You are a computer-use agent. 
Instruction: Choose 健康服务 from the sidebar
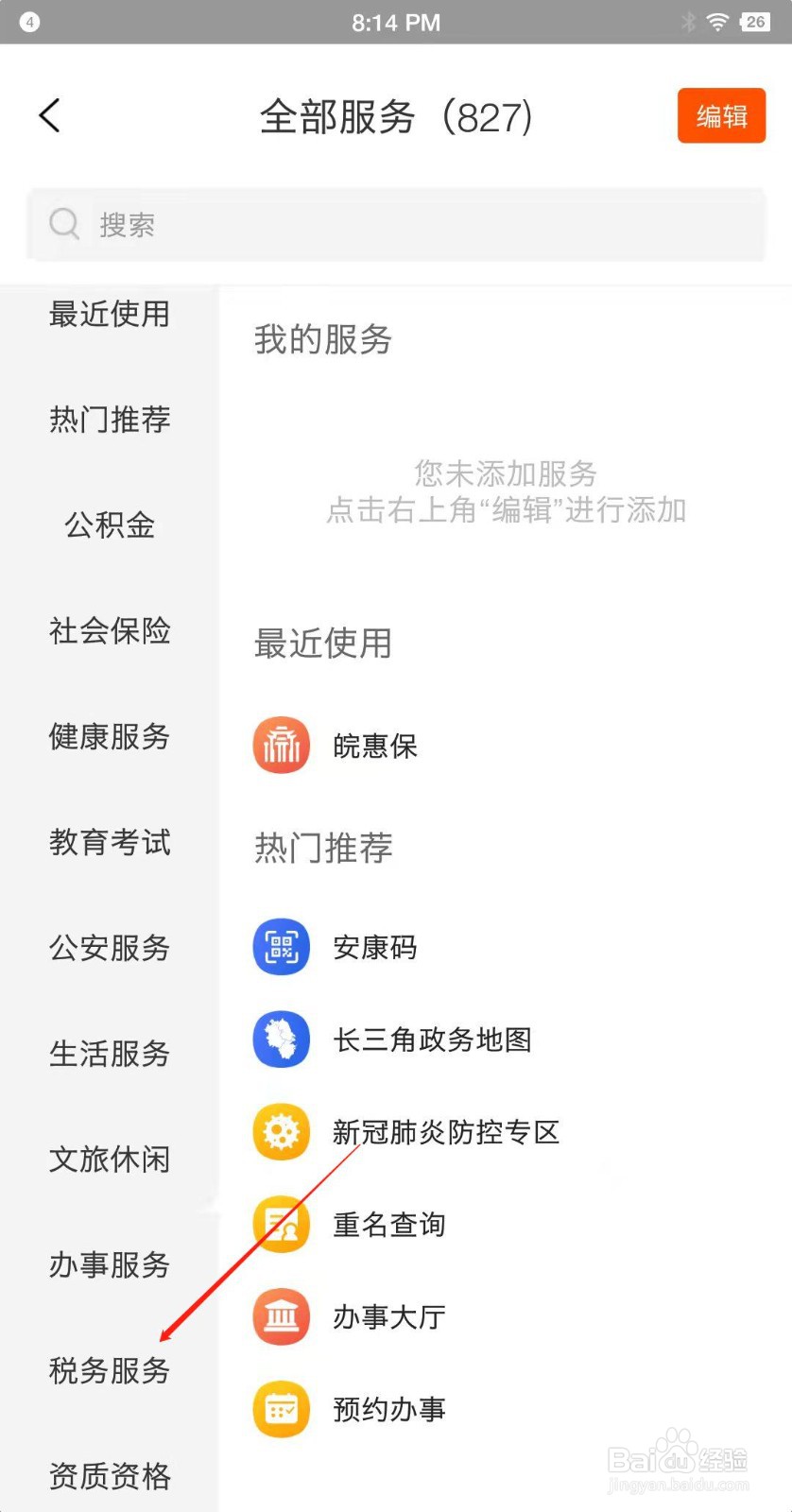(110, 736)
